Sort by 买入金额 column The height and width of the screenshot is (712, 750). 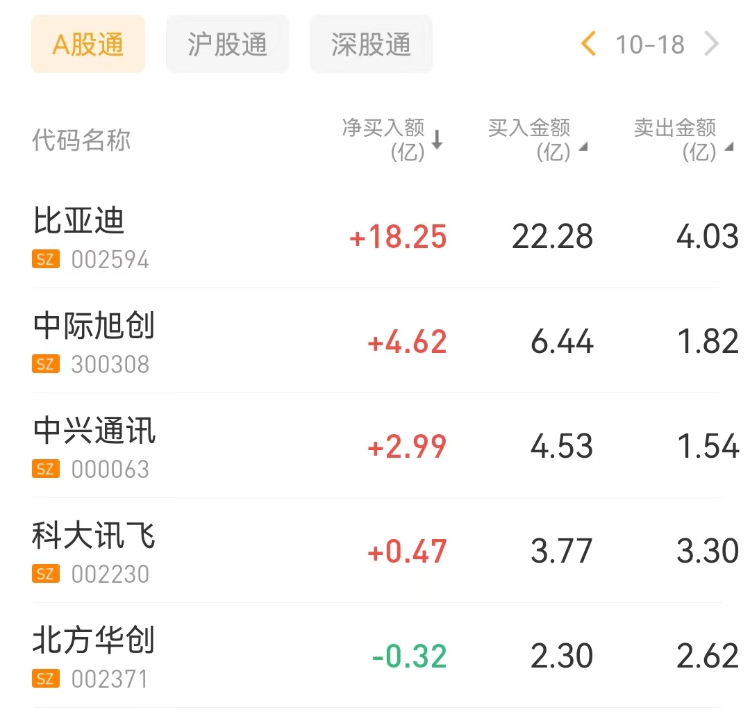pos(537,139)
